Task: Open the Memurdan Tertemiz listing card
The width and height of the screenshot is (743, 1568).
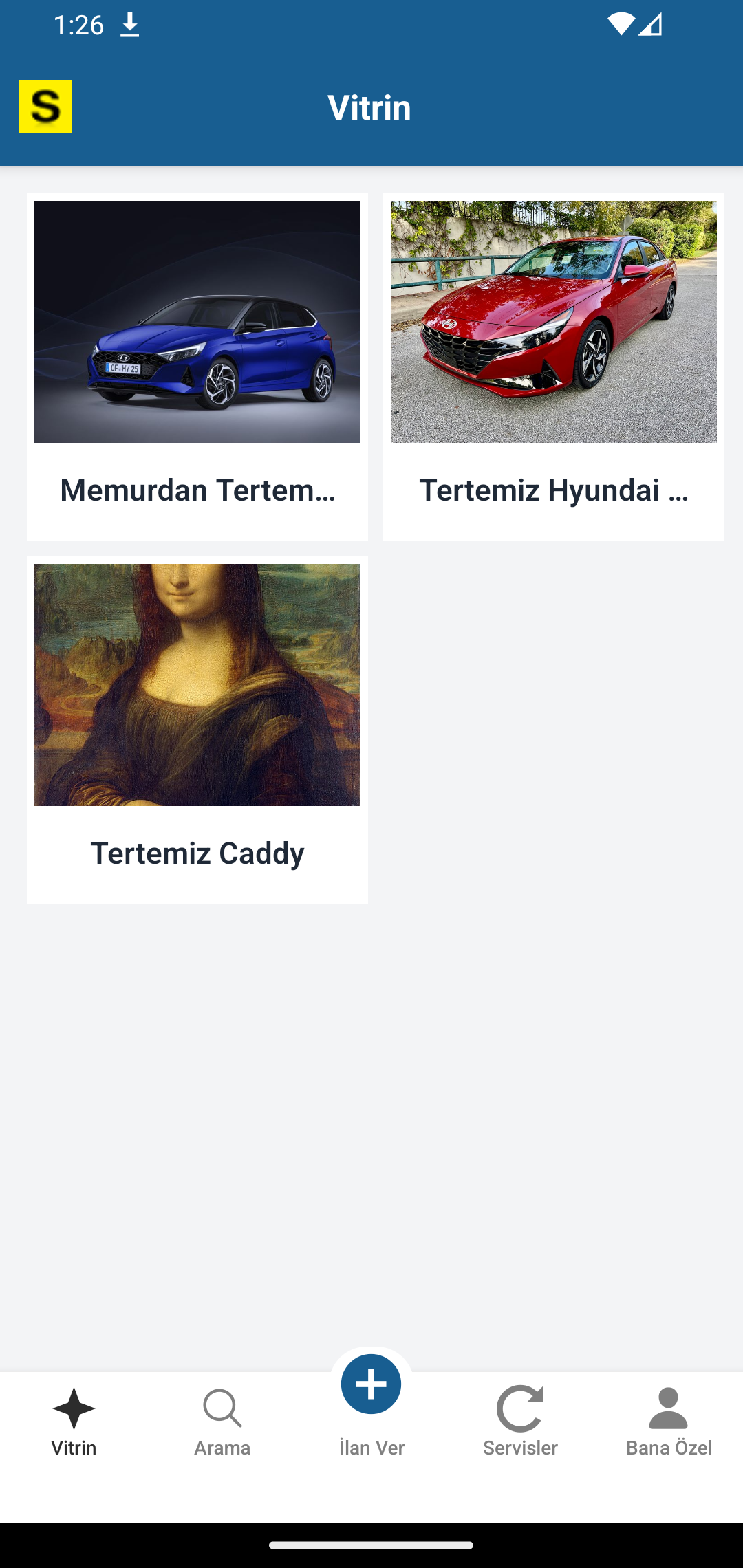Action: pyautogui.click(x=197, y=367)
